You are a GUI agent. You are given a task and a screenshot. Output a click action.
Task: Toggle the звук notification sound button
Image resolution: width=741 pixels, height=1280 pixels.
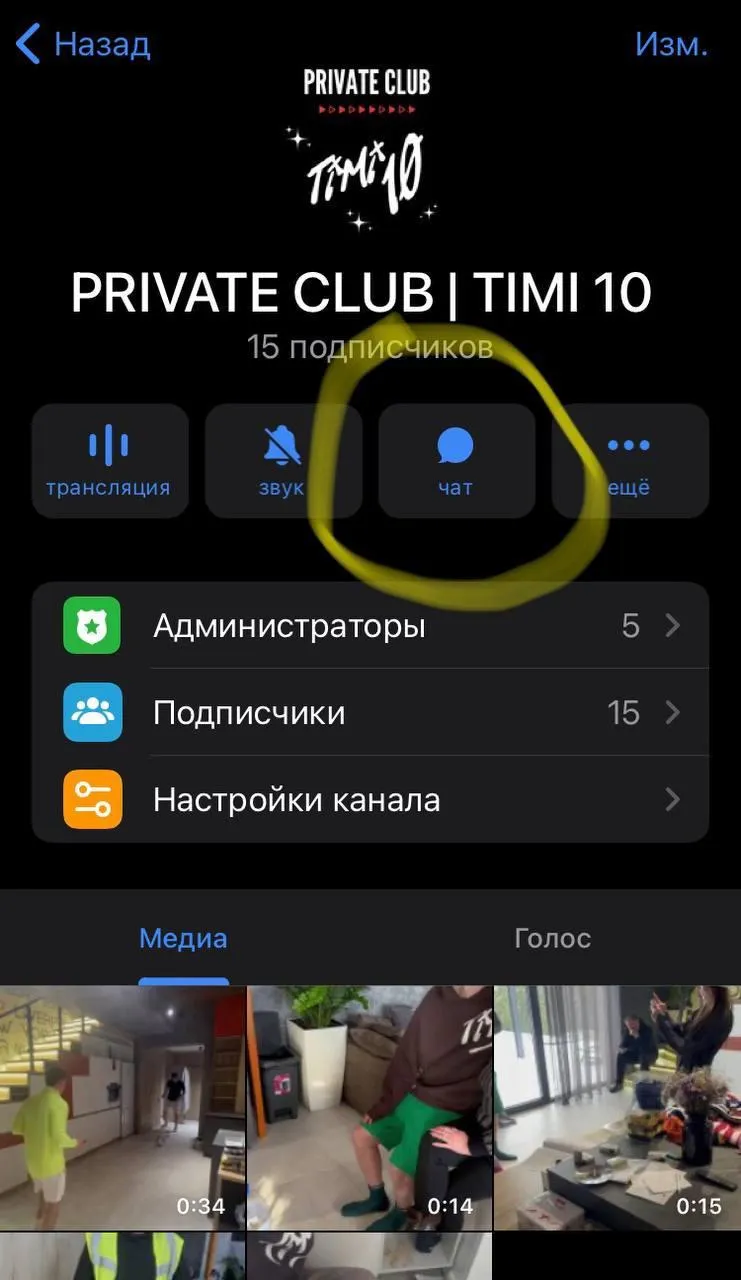coord(283,461)
